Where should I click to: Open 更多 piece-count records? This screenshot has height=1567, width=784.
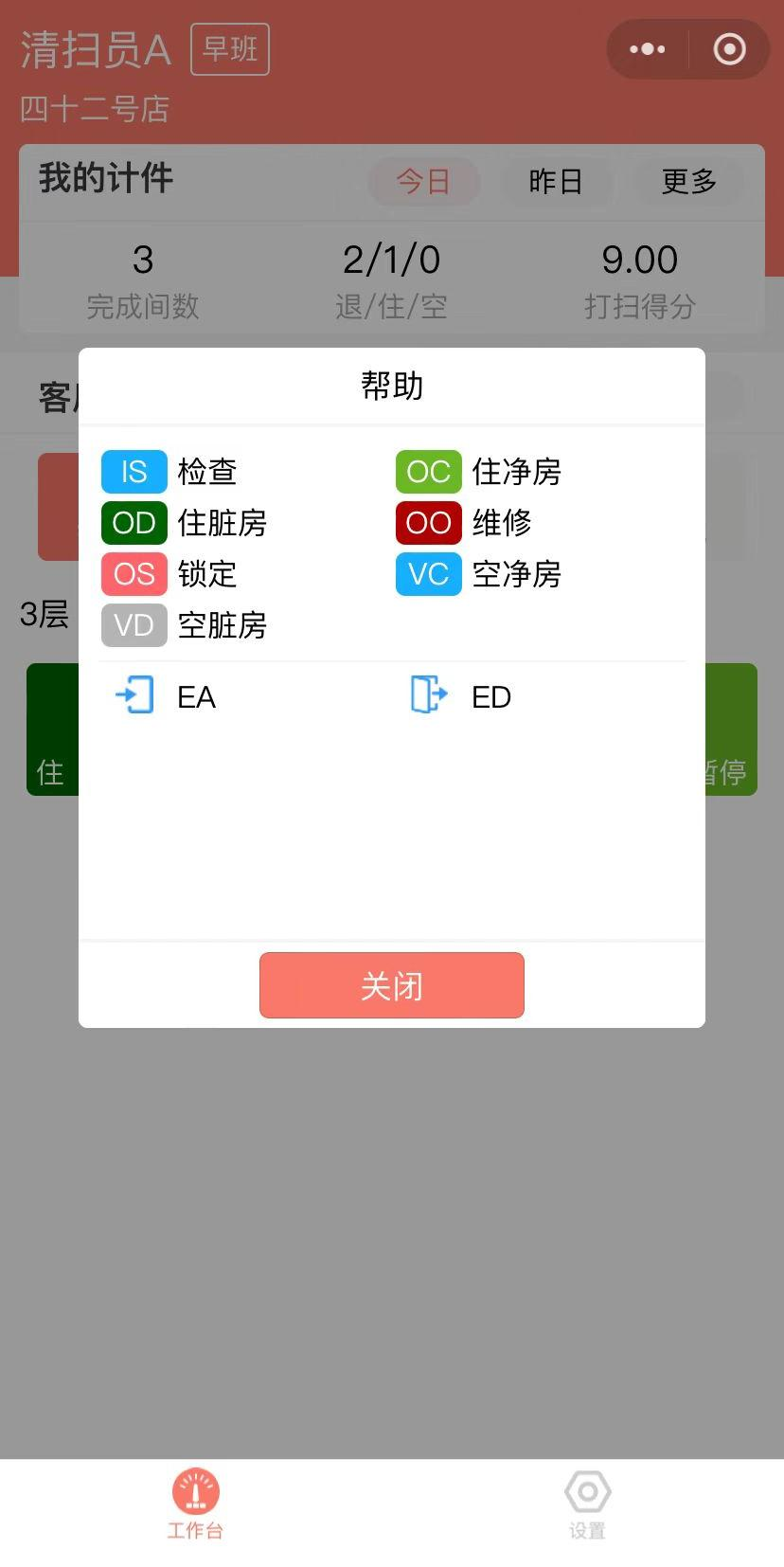[688, 181]
